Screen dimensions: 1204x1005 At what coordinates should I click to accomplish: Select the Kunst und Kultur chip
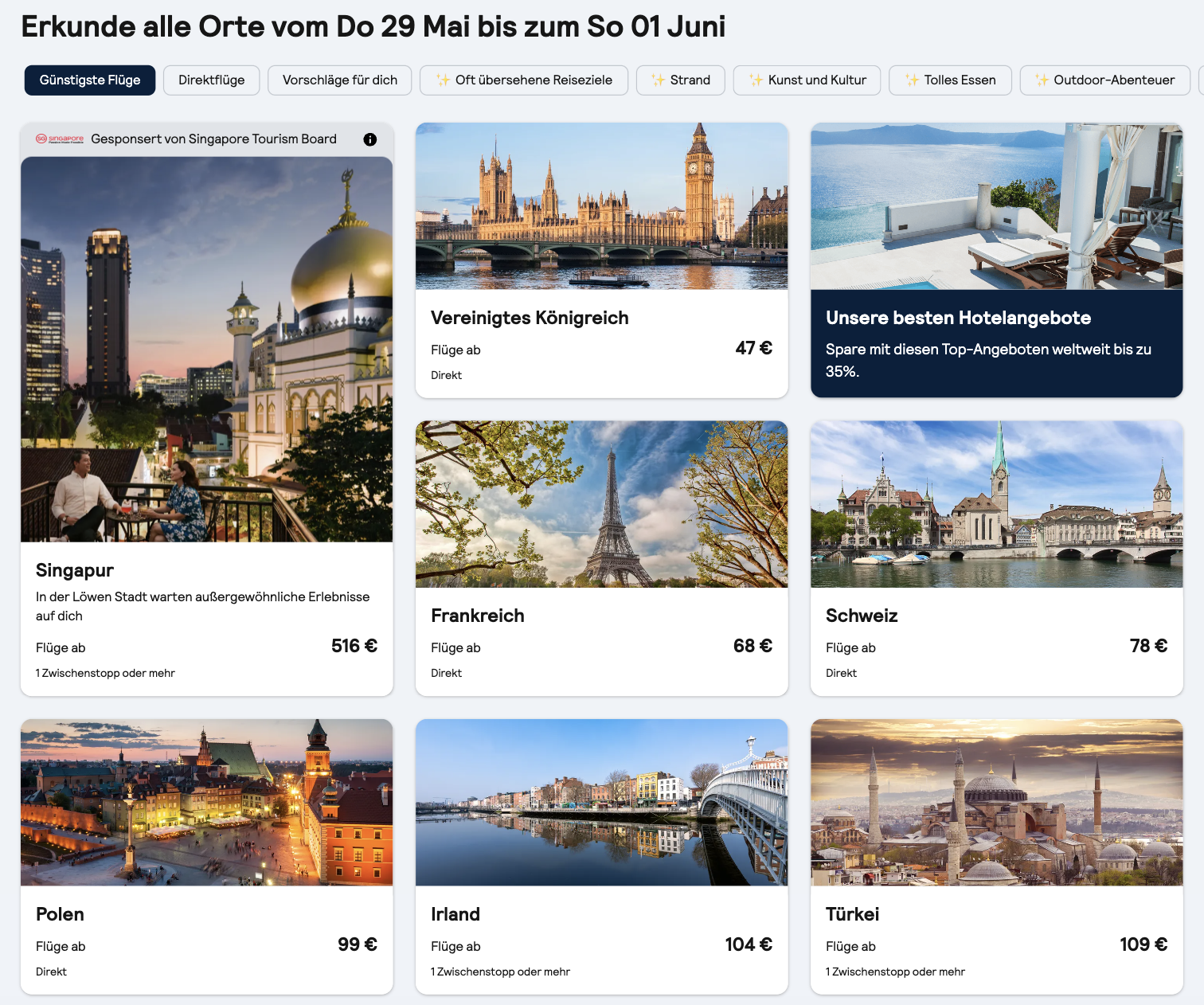point(807,80)
